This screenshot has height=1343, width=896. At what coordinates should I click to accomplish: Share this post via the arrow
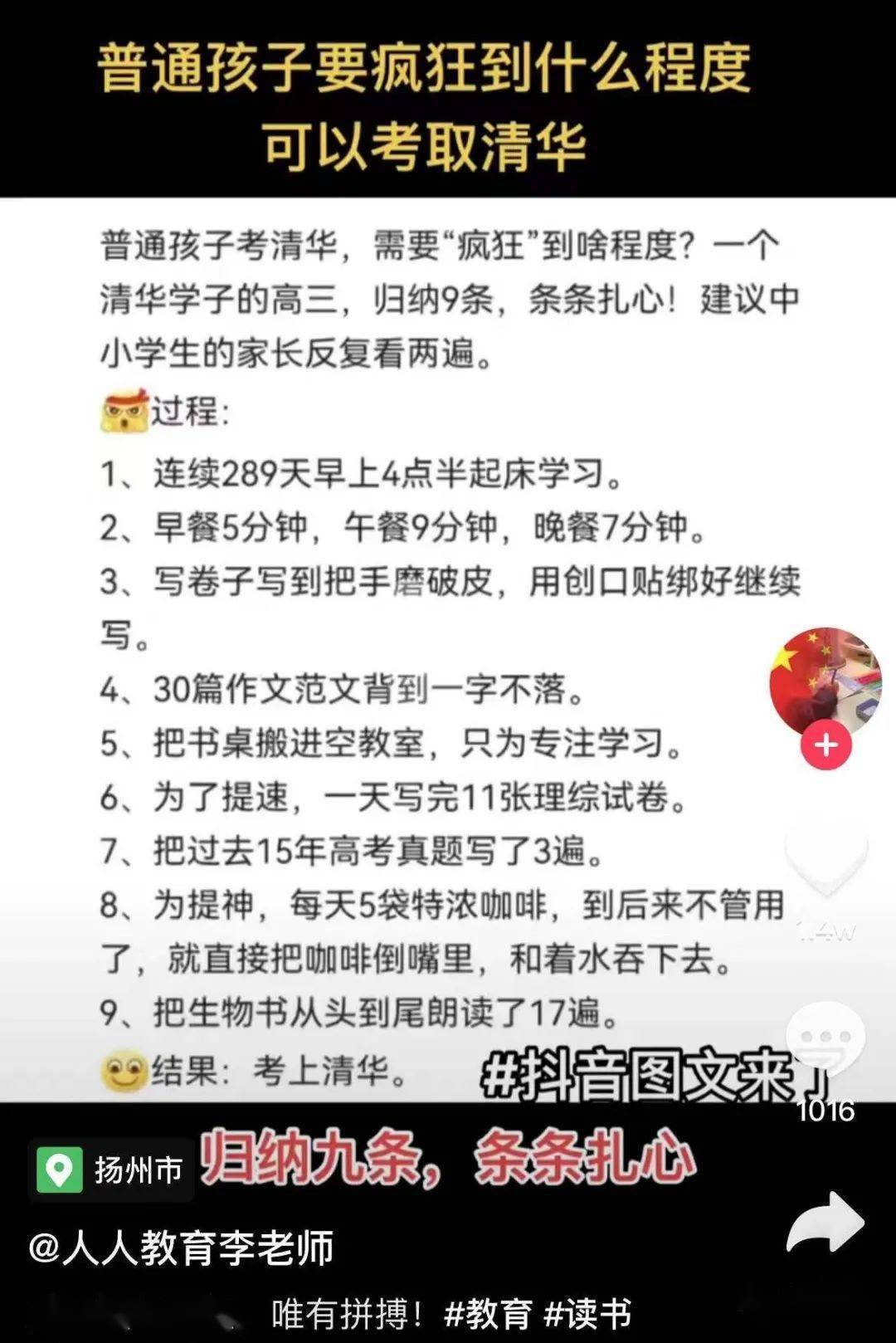pos(825,1223)
